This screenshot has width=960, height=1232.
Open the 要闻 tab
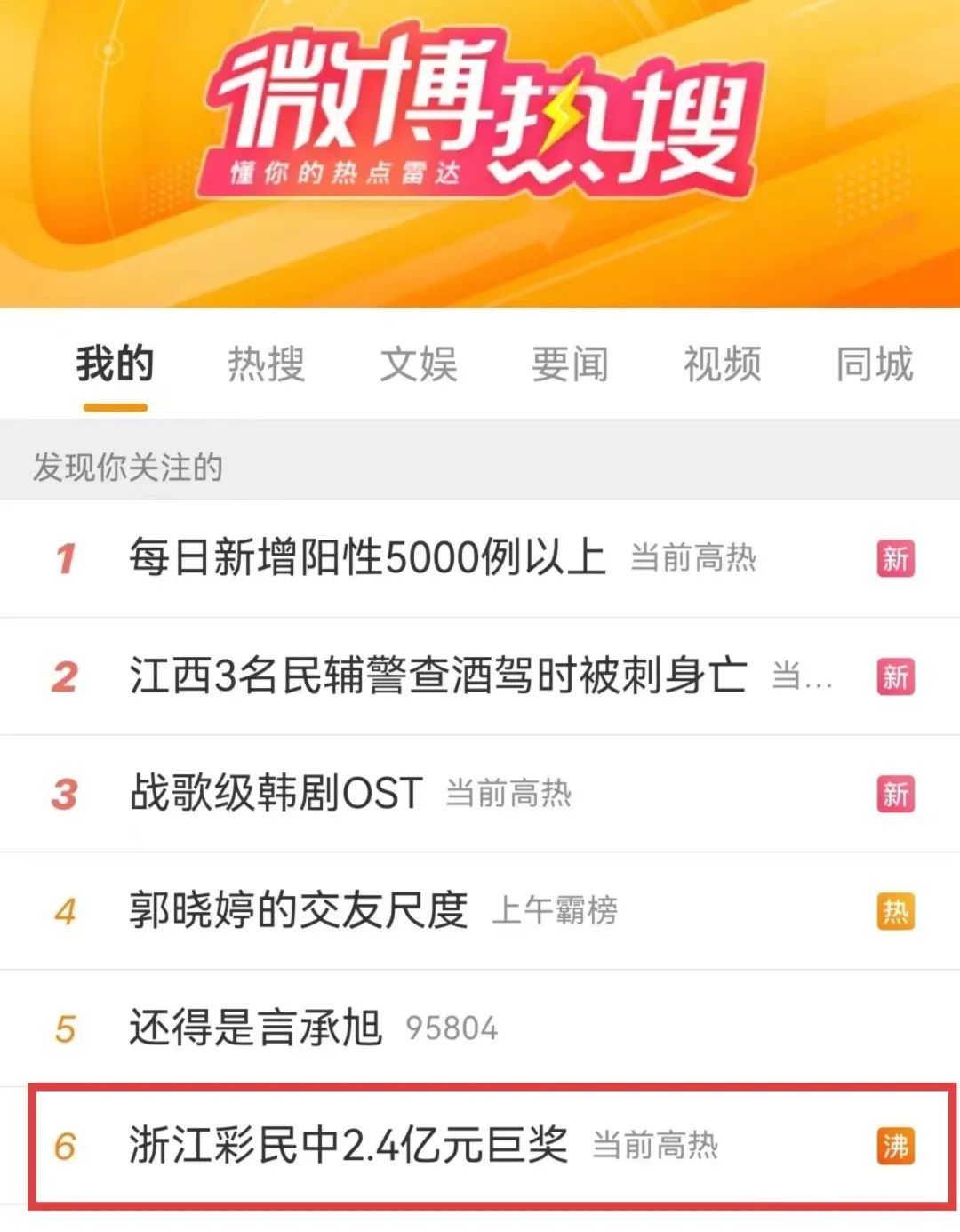tap(570, 364)
